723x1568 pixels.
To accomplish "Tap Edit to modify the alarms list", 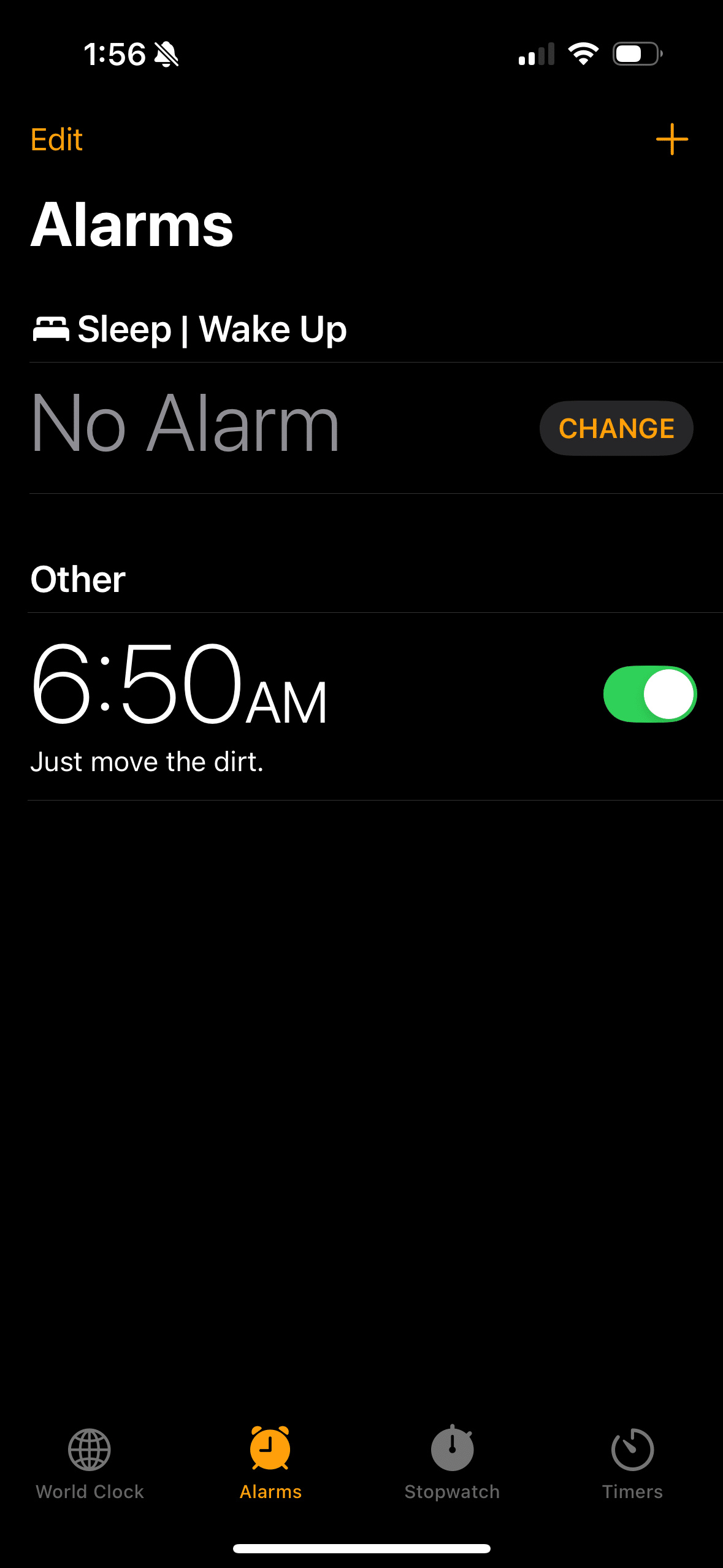I will click(x=56, y=140).
